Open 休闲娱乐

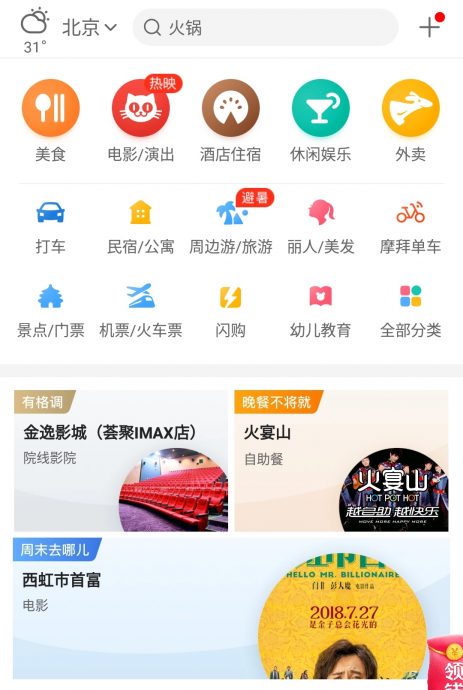[x=320, y=121]
